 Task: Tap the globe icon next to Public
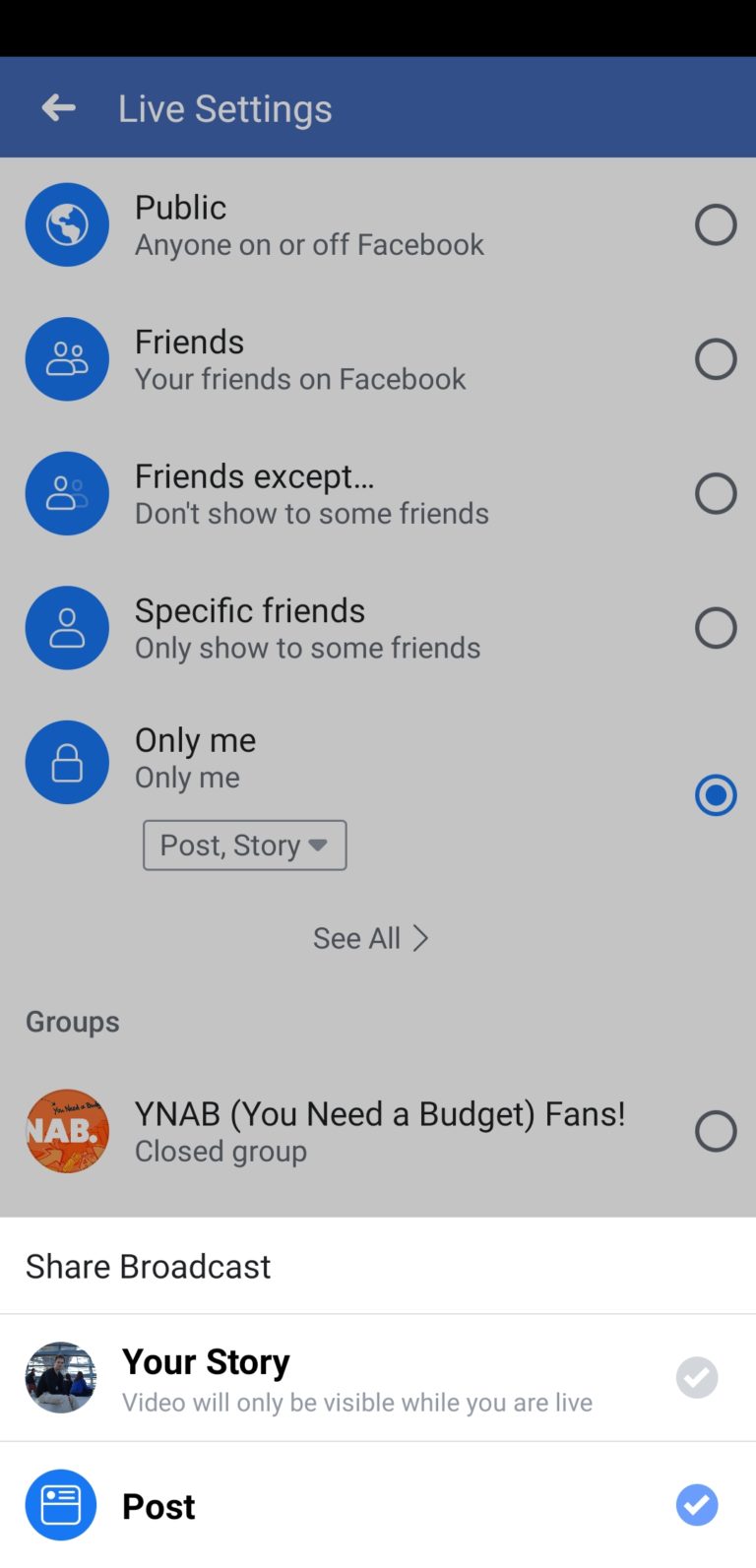pyautogui.click(x=67, y=224)
